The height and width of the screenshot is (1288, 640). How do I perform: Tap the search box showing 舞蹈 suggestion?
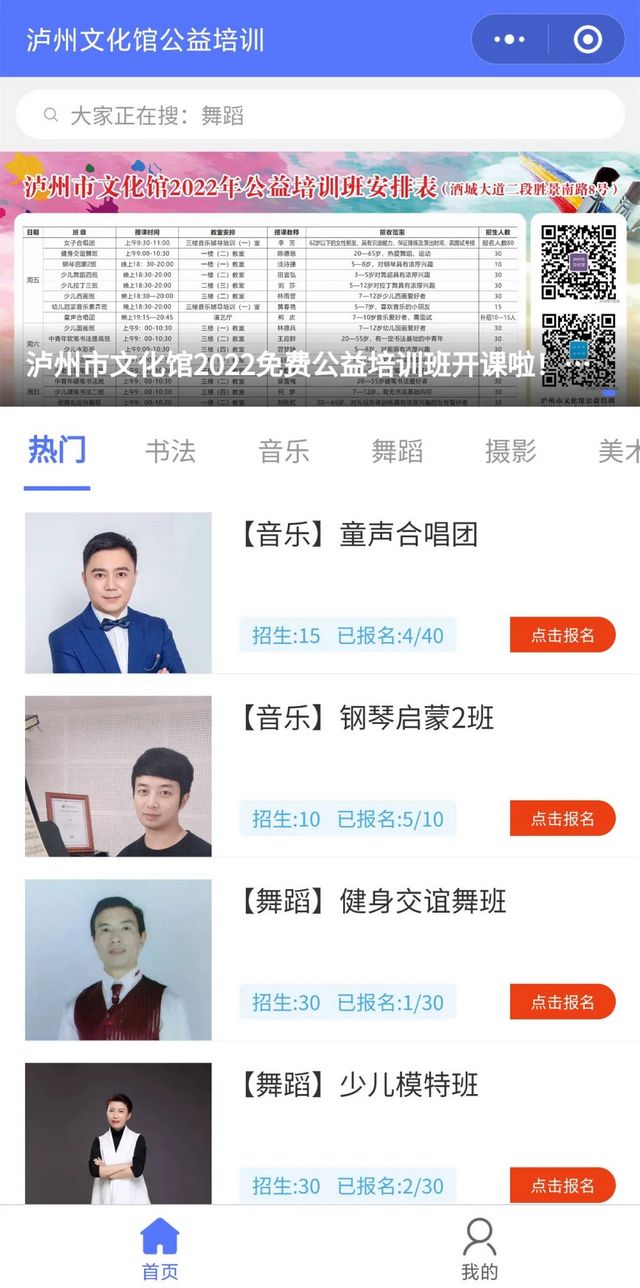point(320,115)
